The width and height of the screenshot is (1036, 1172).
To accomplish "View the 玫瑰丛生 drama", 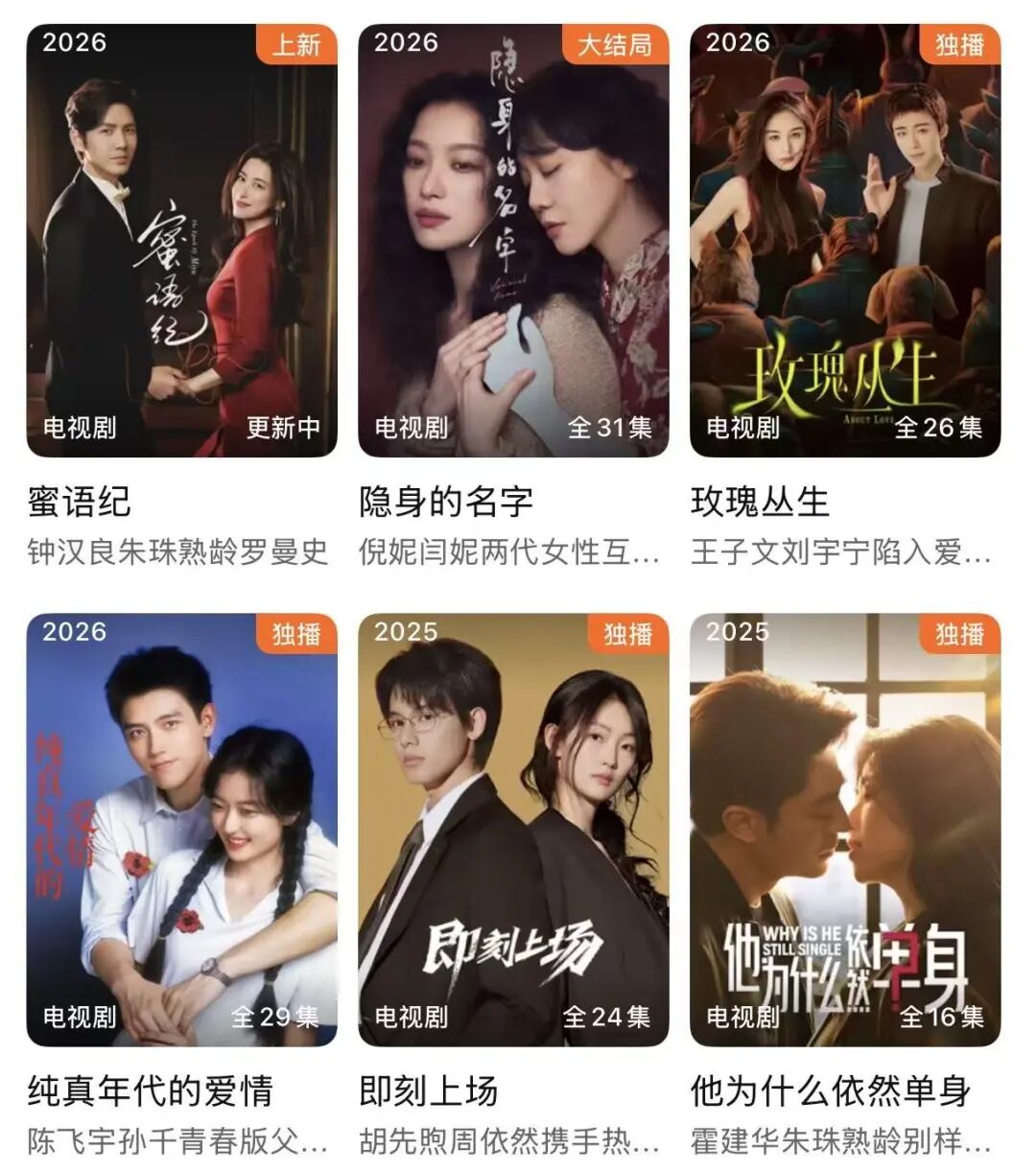I will (845, 241).
